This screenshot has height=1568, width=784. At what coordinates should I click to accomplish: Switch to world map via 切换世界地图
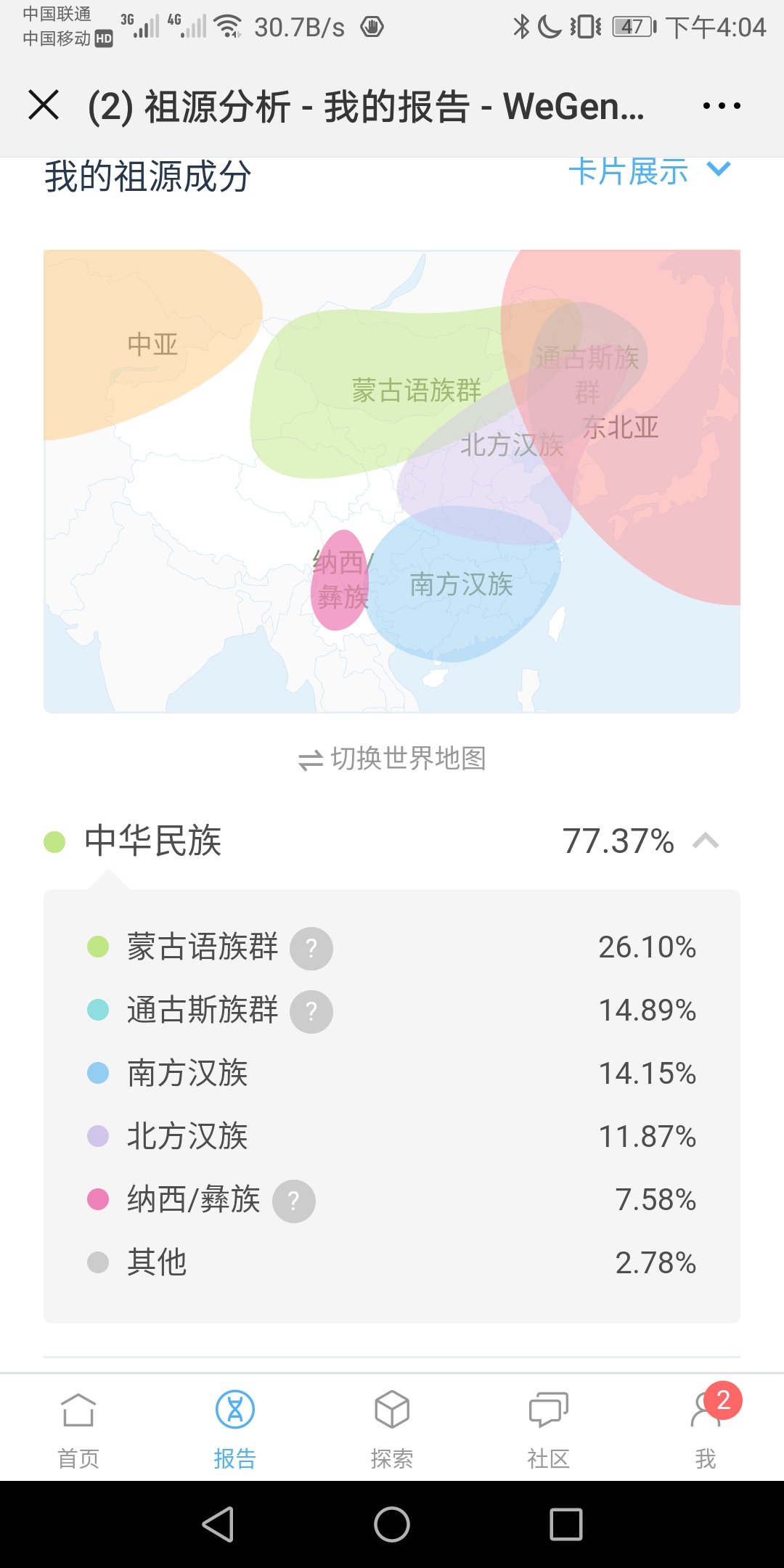click(392, 759)
